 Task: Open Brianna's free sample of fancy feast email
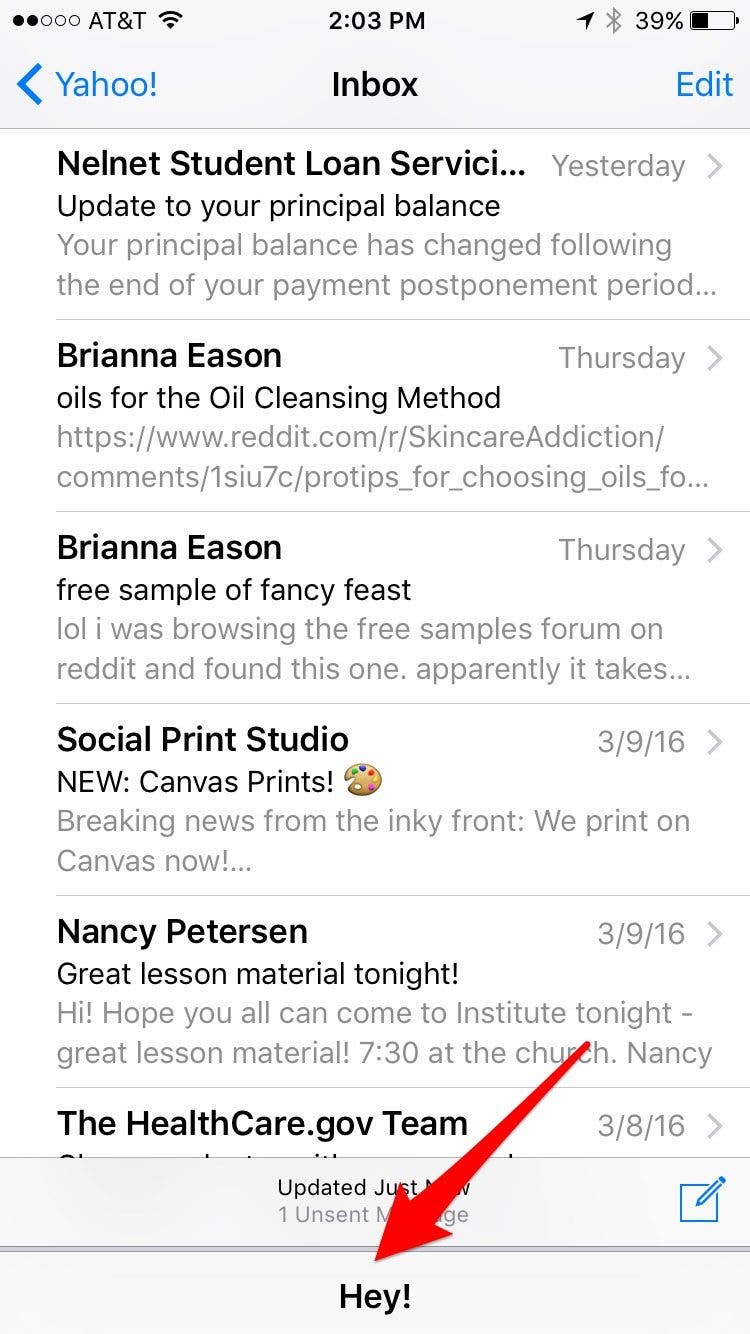pos(375,608)
